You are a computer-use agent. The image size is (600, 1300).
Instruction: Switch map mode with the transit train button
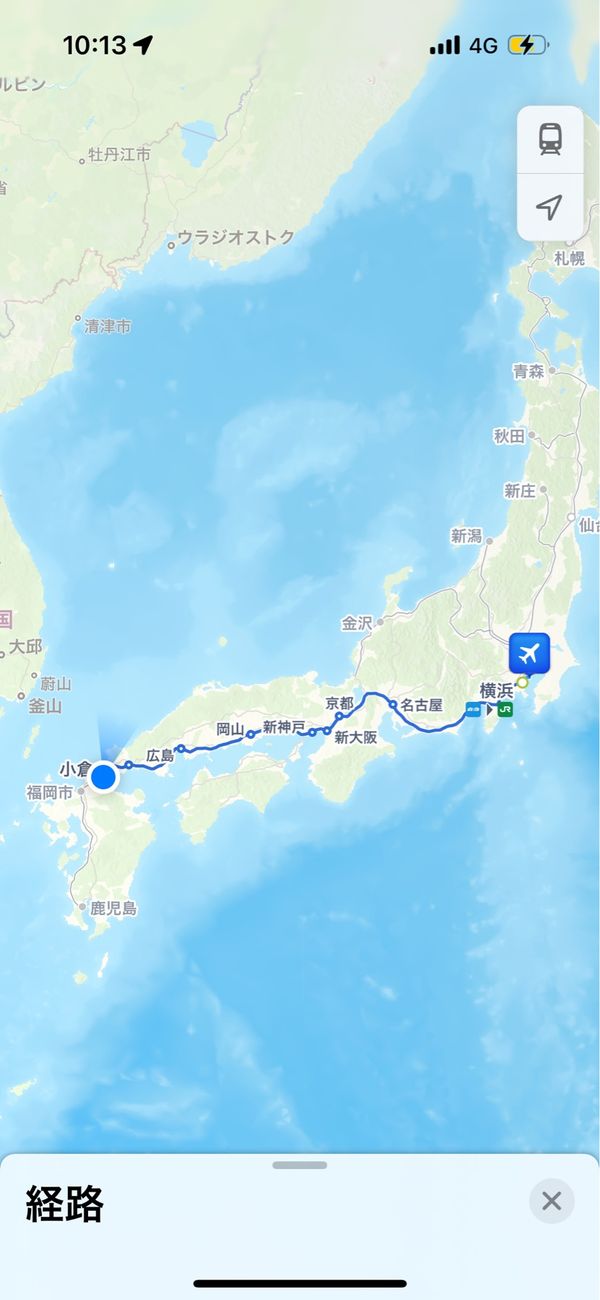(x=550, y=139)
